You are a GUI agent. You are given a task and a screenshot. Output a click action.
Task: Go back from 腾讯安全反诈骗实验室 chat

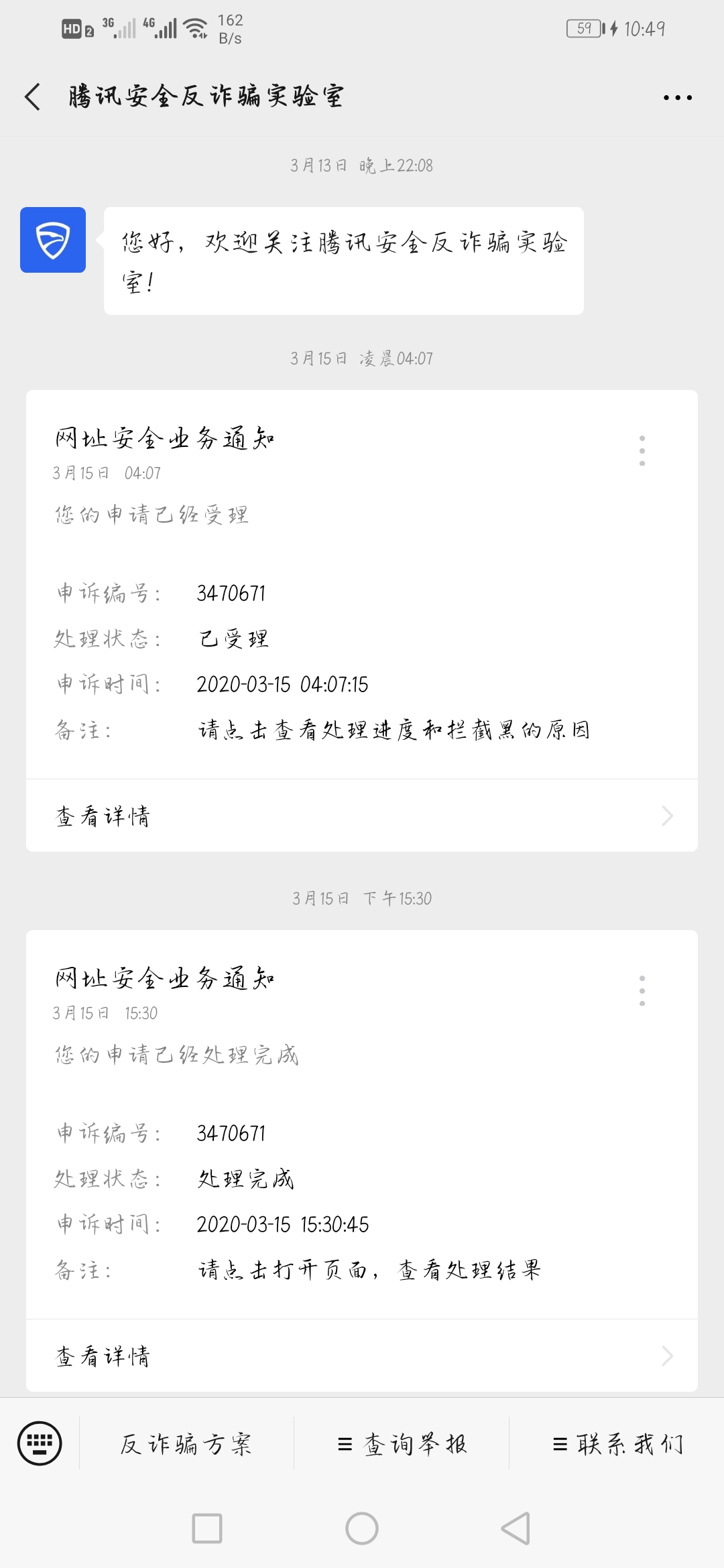32,96
